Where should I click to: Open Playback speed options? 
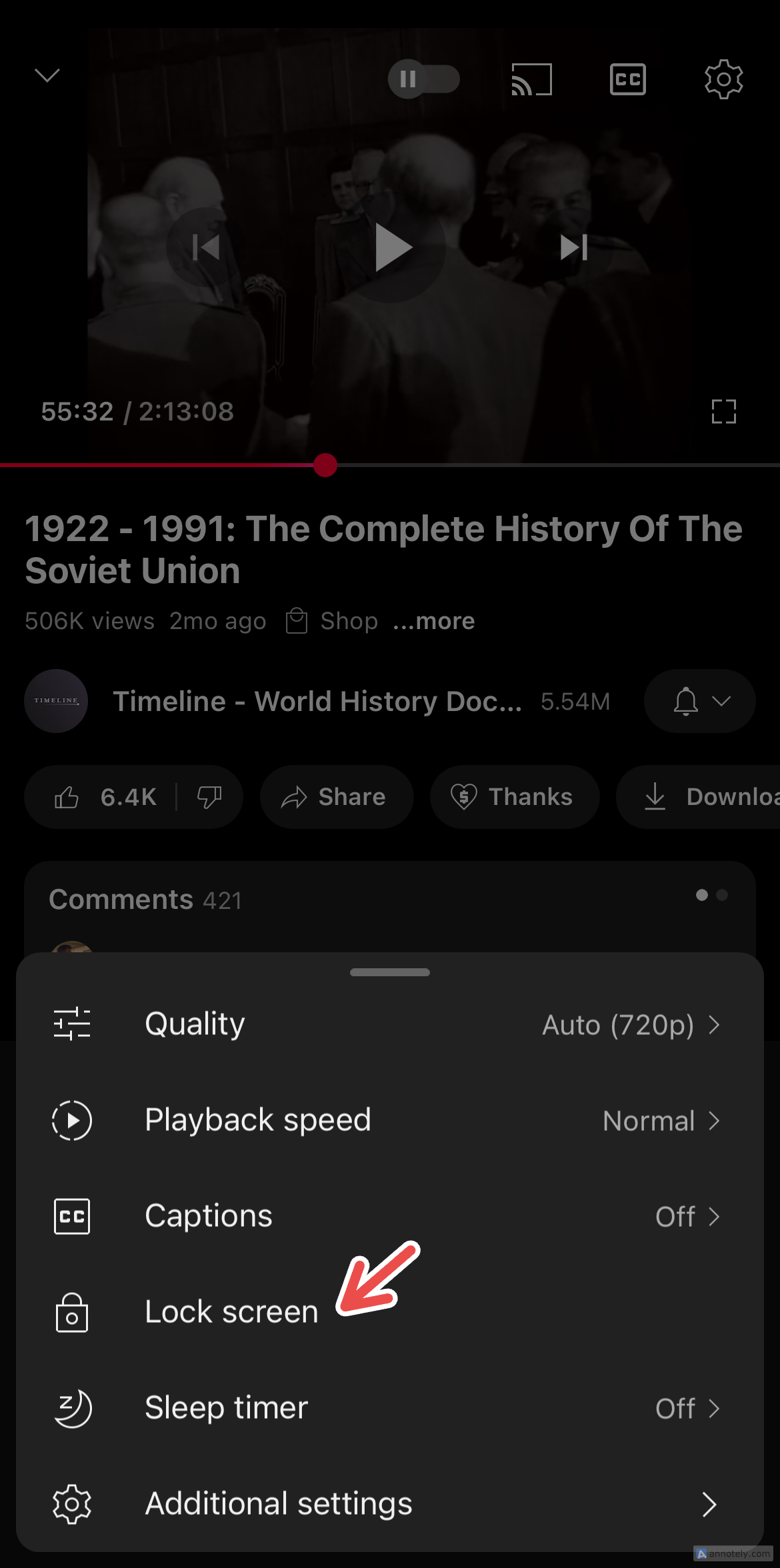tap(389, 1120)
